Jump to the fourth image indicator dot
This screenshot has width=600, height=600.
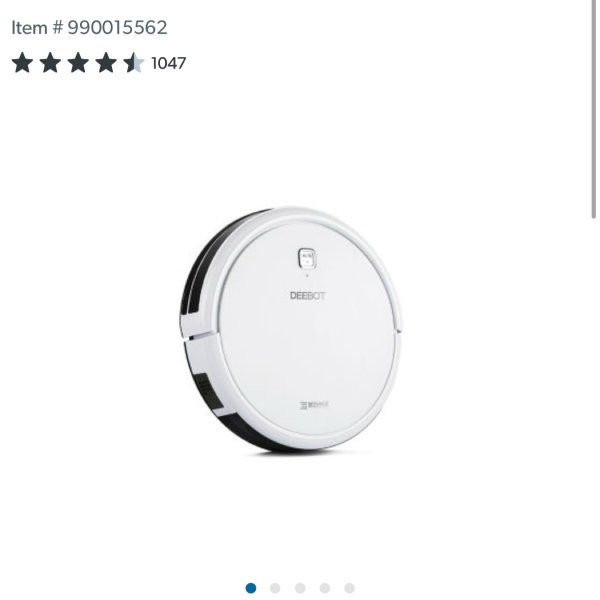click(x=324, y=588)
